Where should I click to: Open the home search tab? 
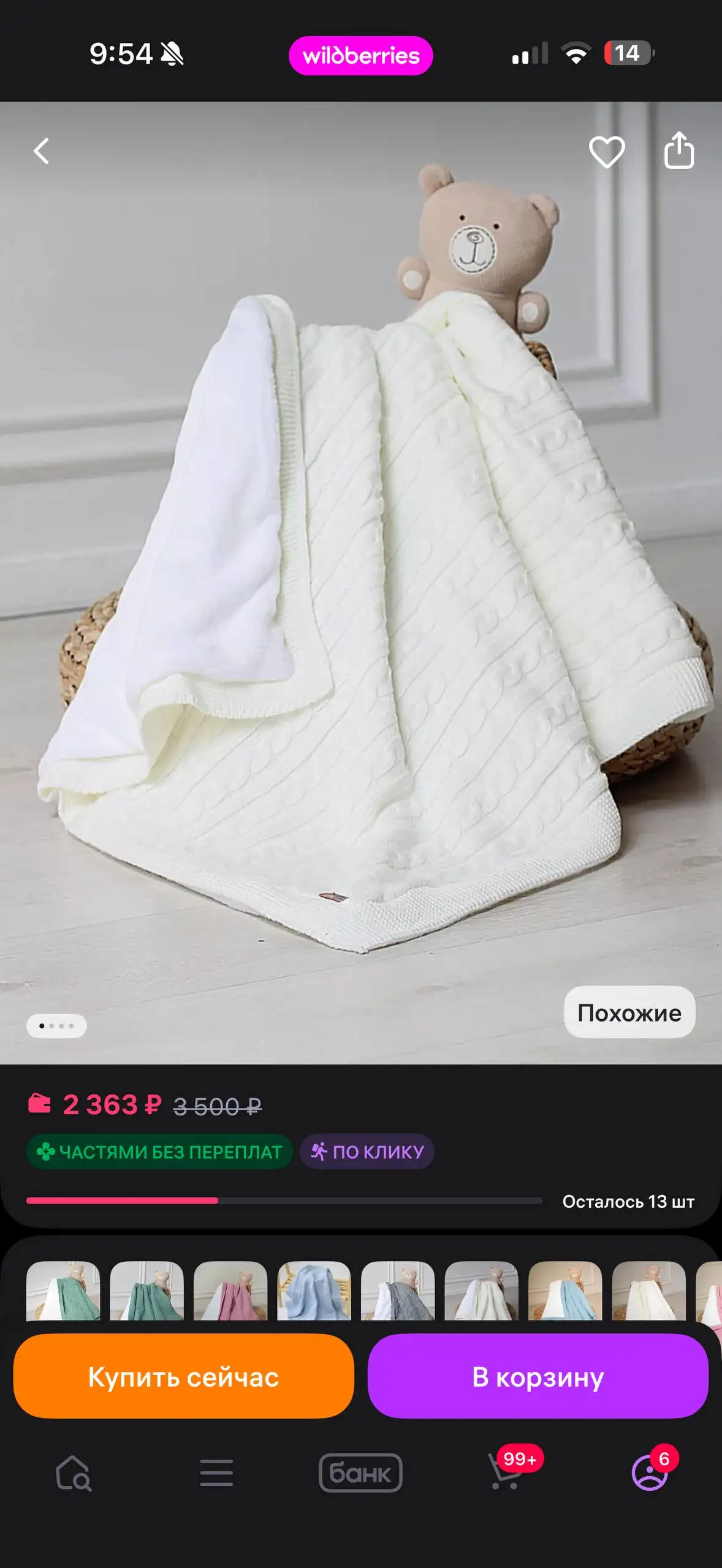coord(74,1472)
